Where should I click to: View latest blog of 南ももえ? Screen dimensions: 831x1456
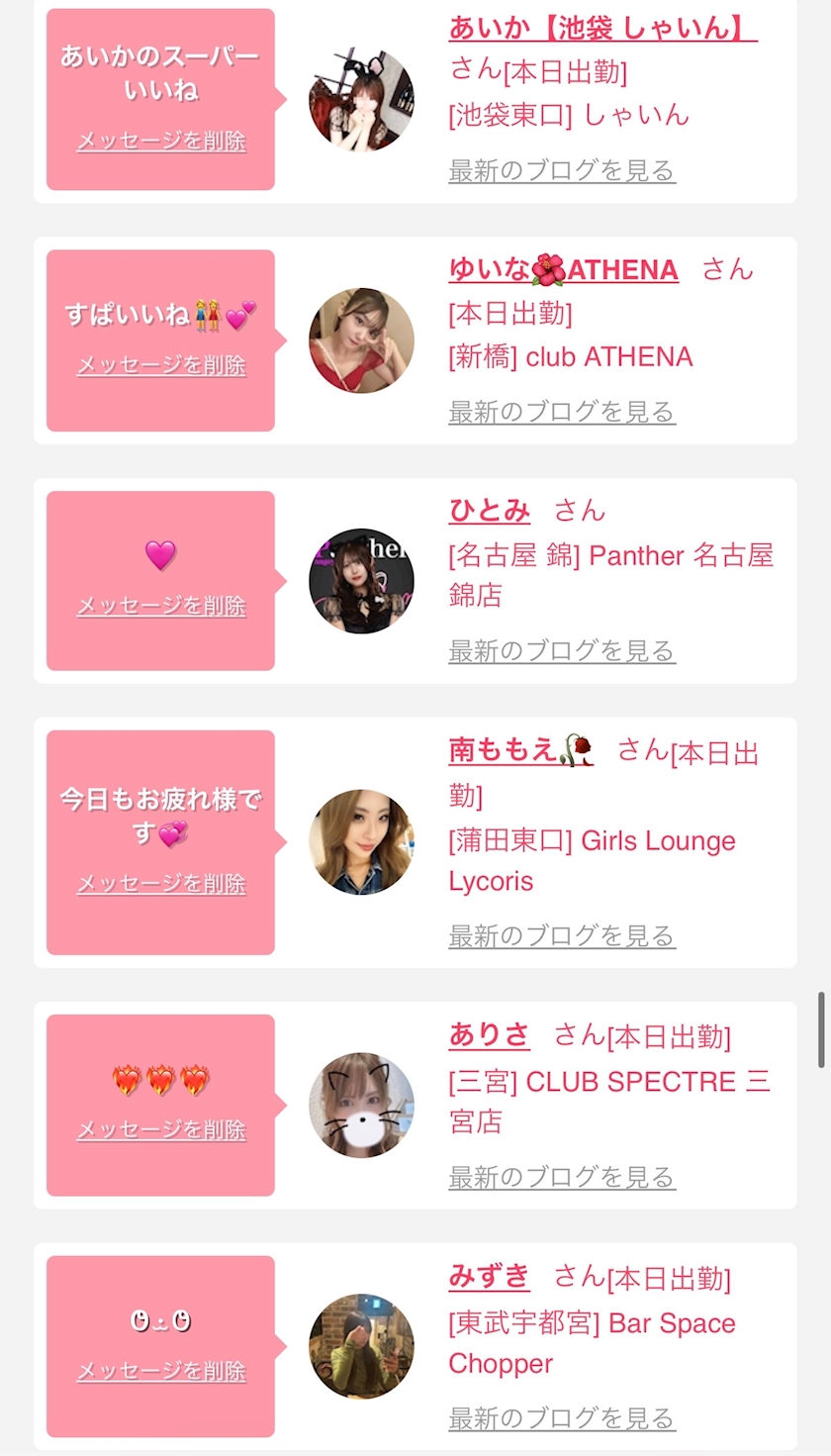click(x=562, y=935)
